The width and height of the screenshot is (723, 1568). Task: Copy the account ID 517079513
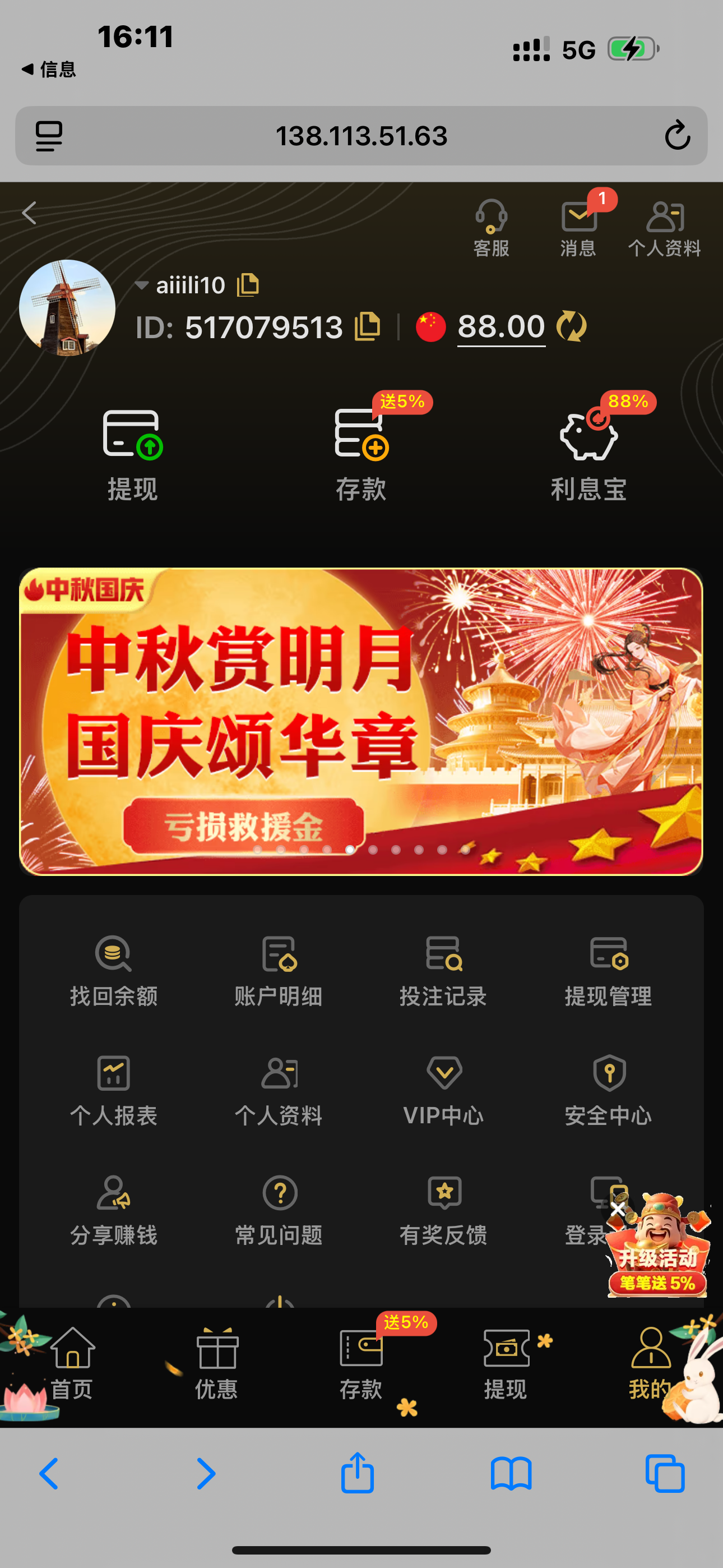click(368, 327)
